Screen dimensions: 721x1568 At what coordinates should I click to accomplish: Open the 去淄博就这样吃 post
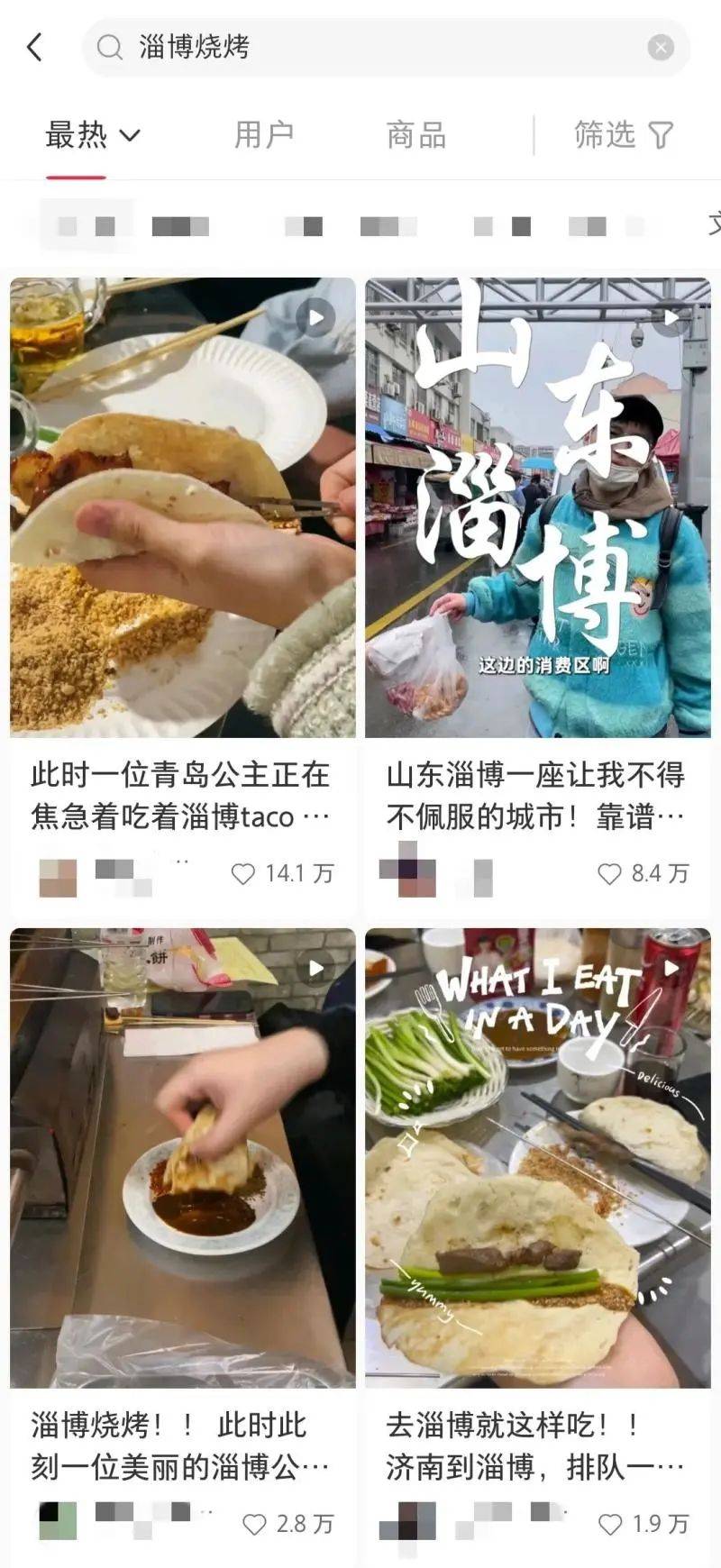[x=538, y=1158]
